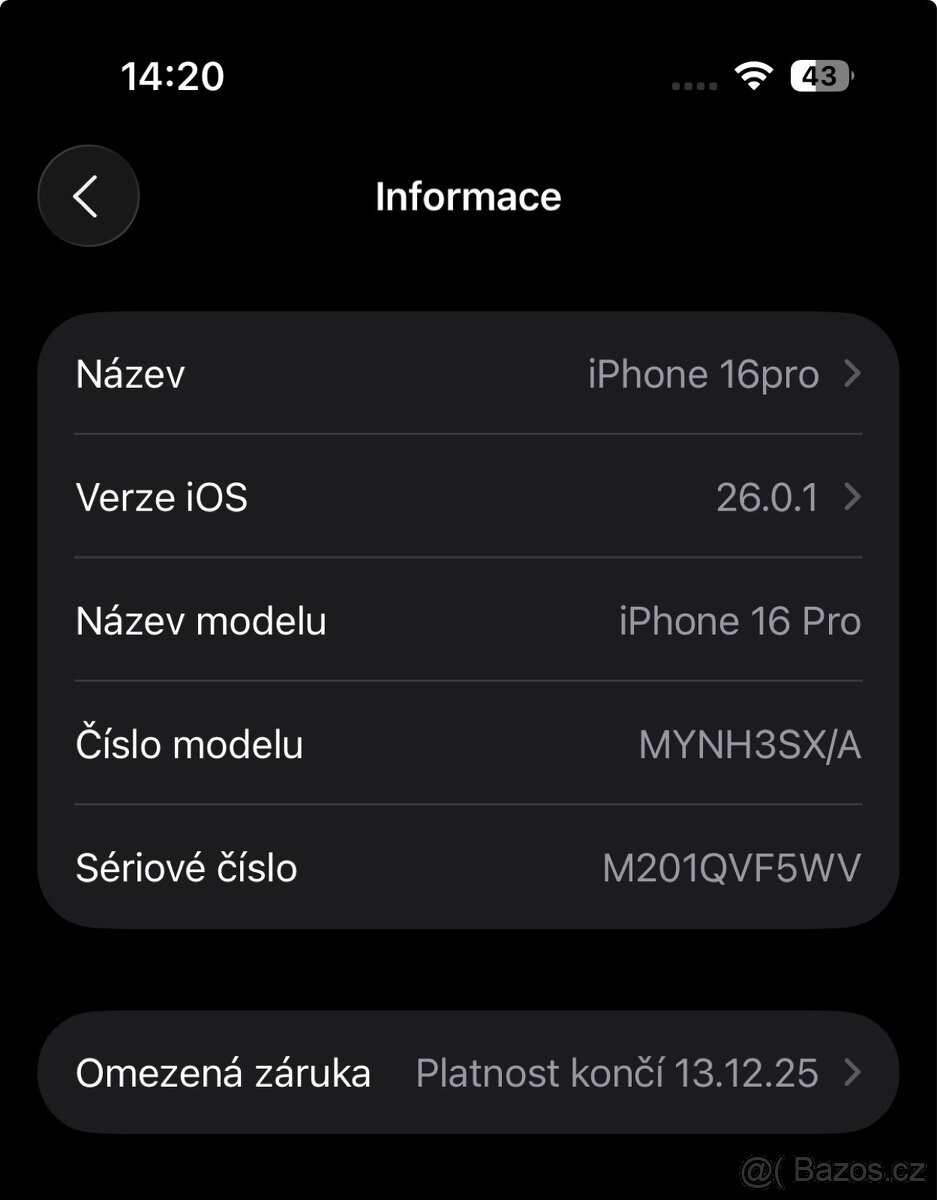Screen dimensions: 937x1200
Task: Tap the Číslo modelu label
Action: click(x=189, y=744)
